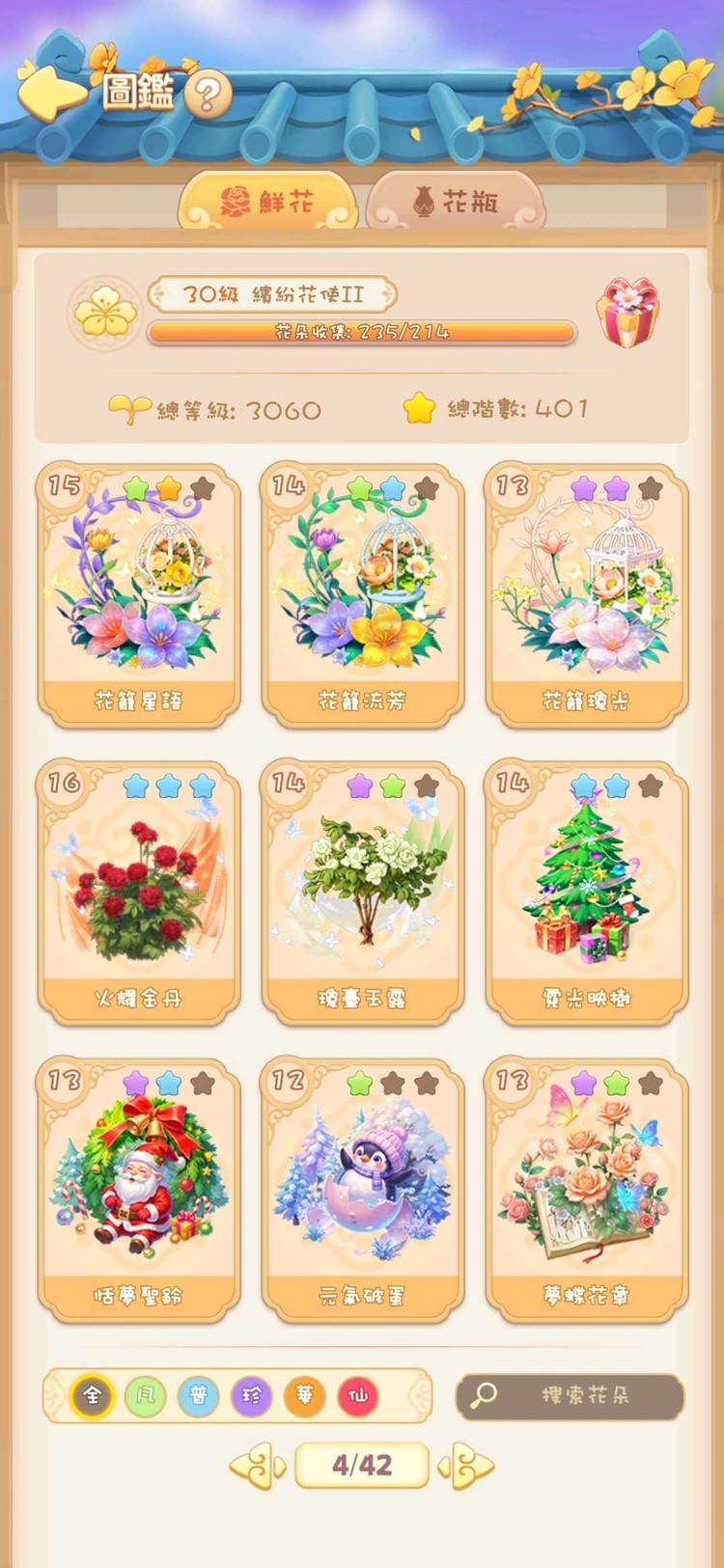Select the 普 rarity filter

(x=199, y=1397)
